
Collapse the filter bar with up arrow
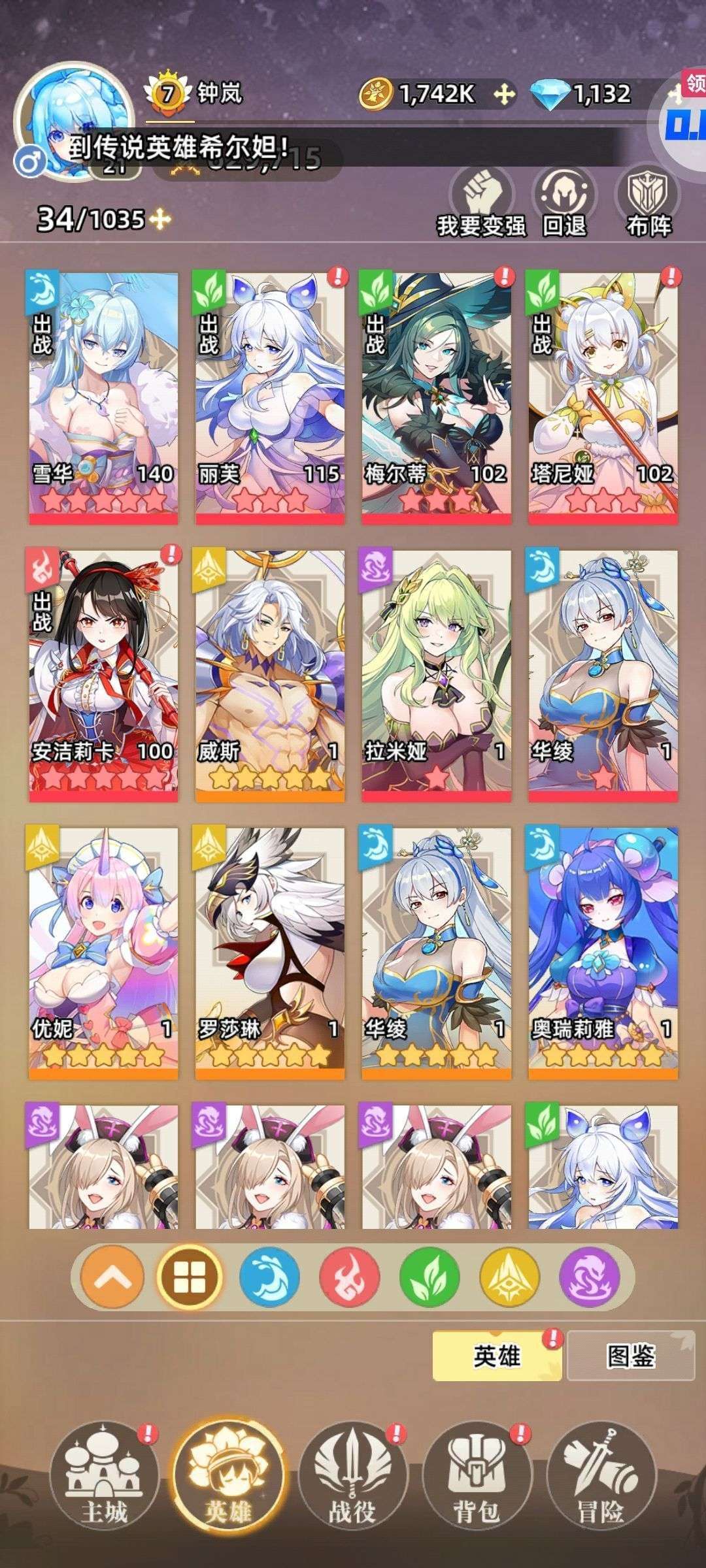[x=110, y=1276]
